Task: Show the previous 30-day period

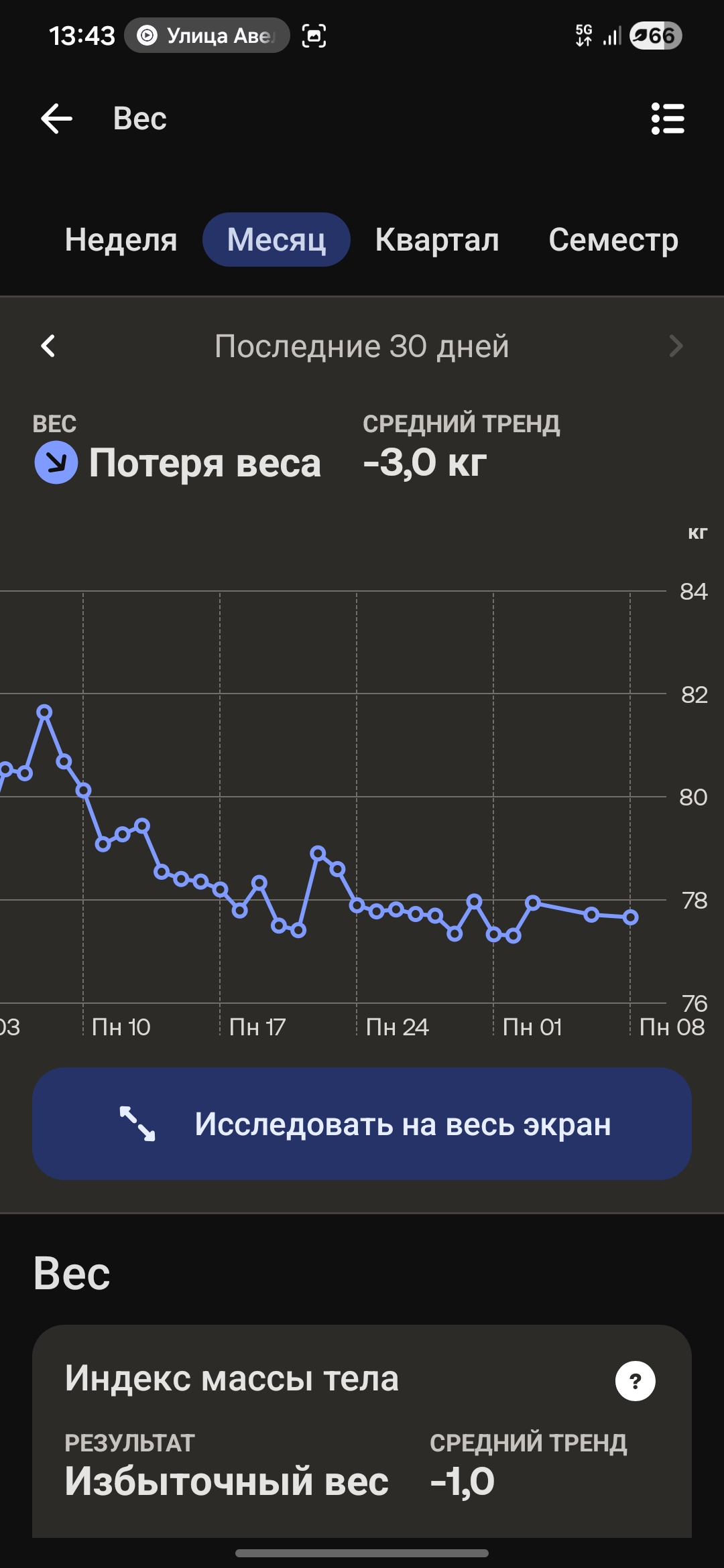Action: 48,346
